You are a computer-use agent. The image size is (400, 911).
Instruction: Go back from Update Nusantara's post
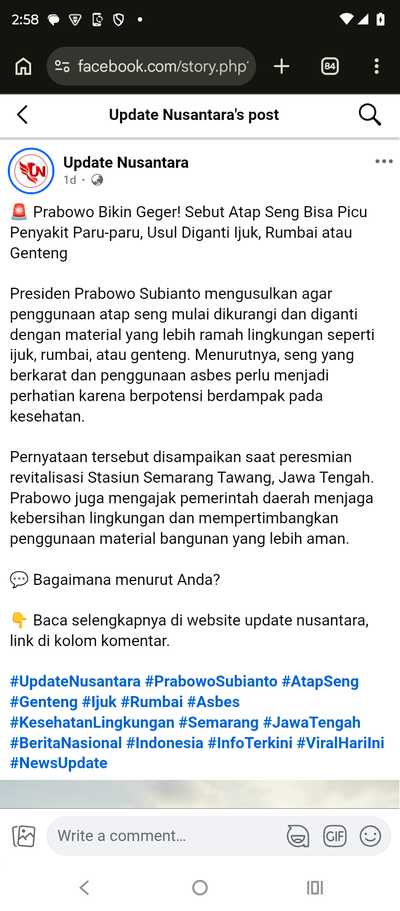click(x=22, y=114)
